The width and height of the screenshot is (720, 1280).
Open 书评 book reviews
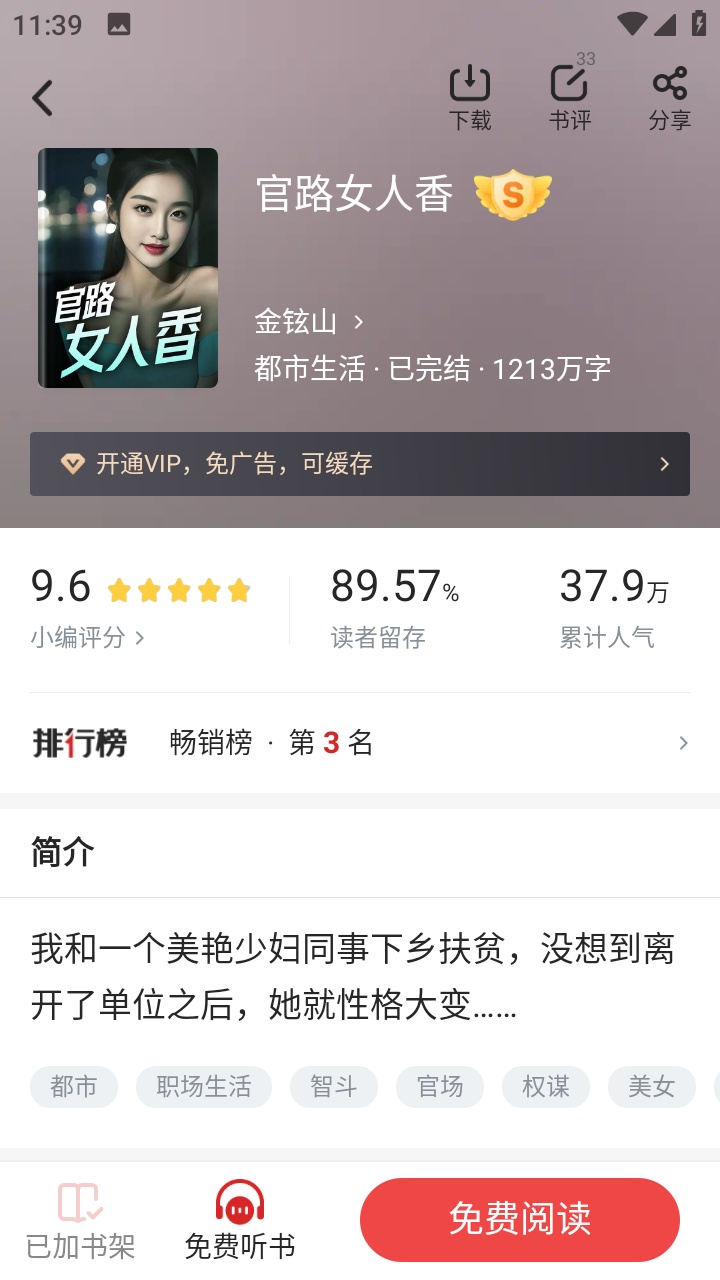[570, 98]
